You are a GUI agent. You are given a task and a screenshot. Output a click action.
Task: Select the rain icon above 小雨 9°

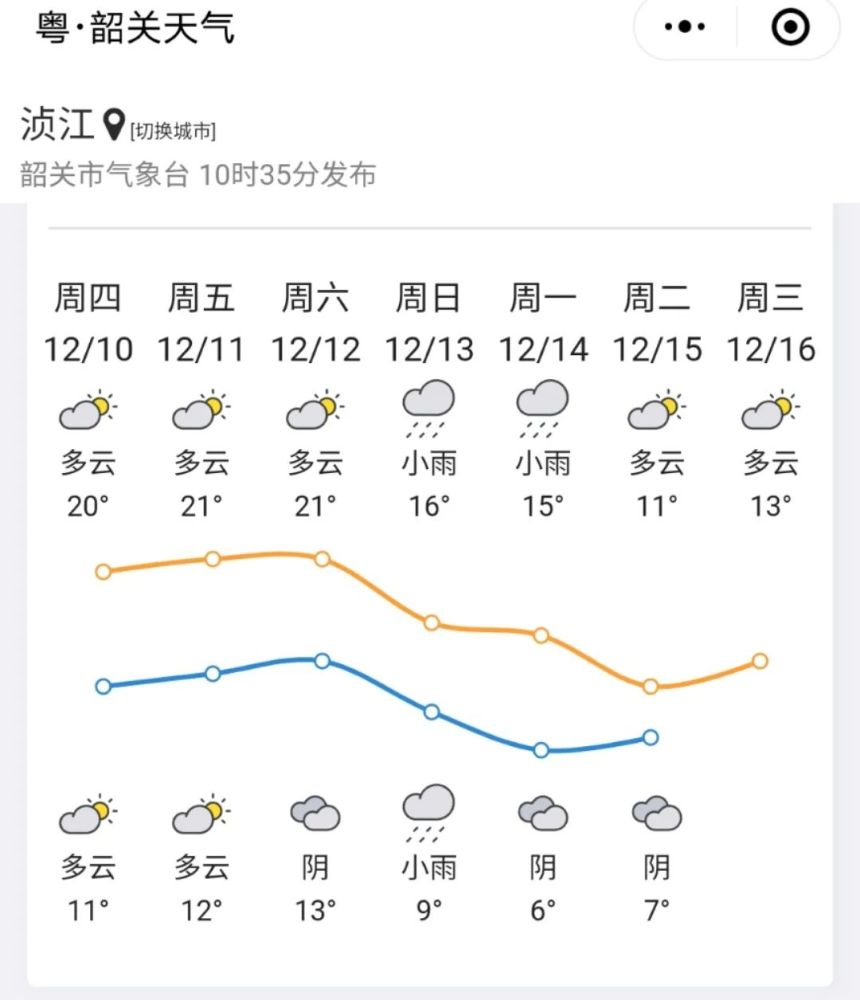click(x=428, y=810)
